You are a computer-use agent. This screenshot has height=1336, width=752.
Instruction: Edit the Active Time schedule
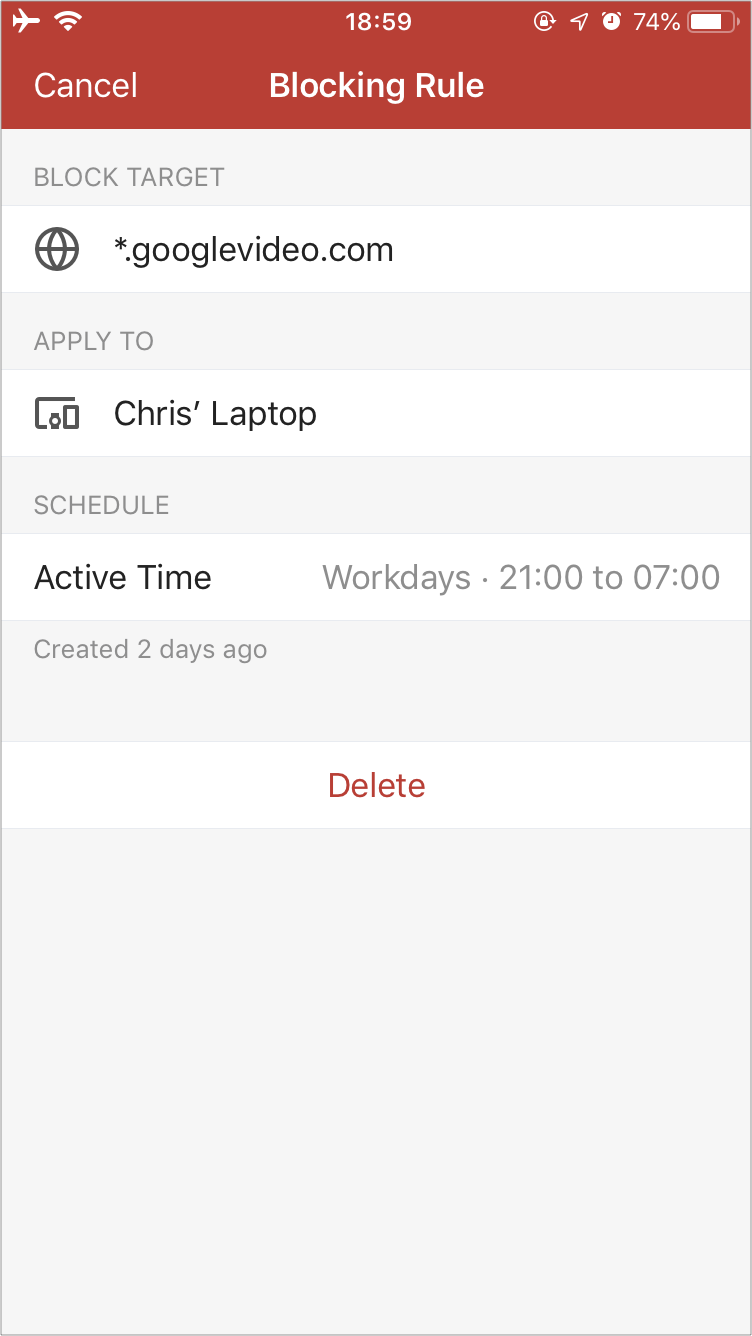click(376, 577)
